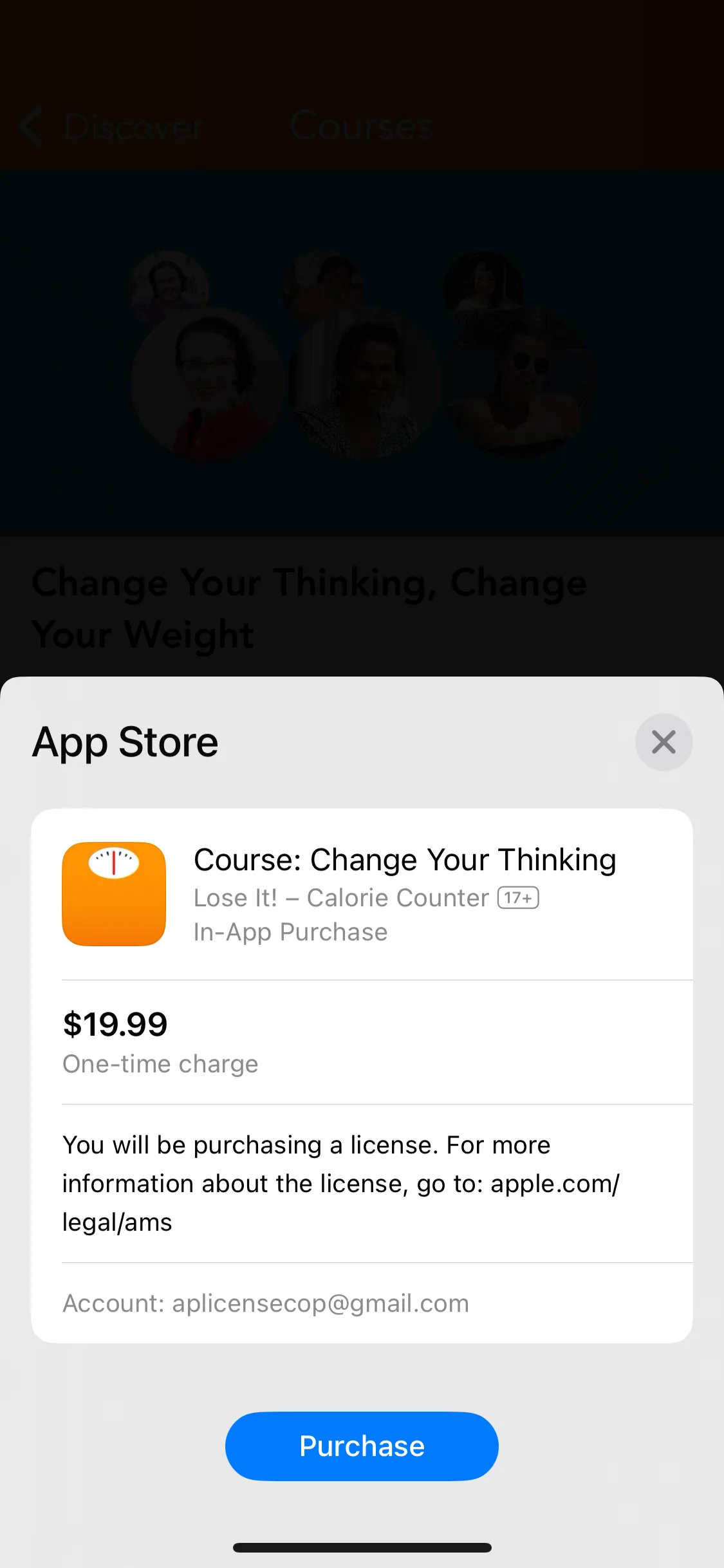The width and height of the screenshot is (724, 1568).
Task: Close the App Store purchase sheet
Action: [663, 742]
